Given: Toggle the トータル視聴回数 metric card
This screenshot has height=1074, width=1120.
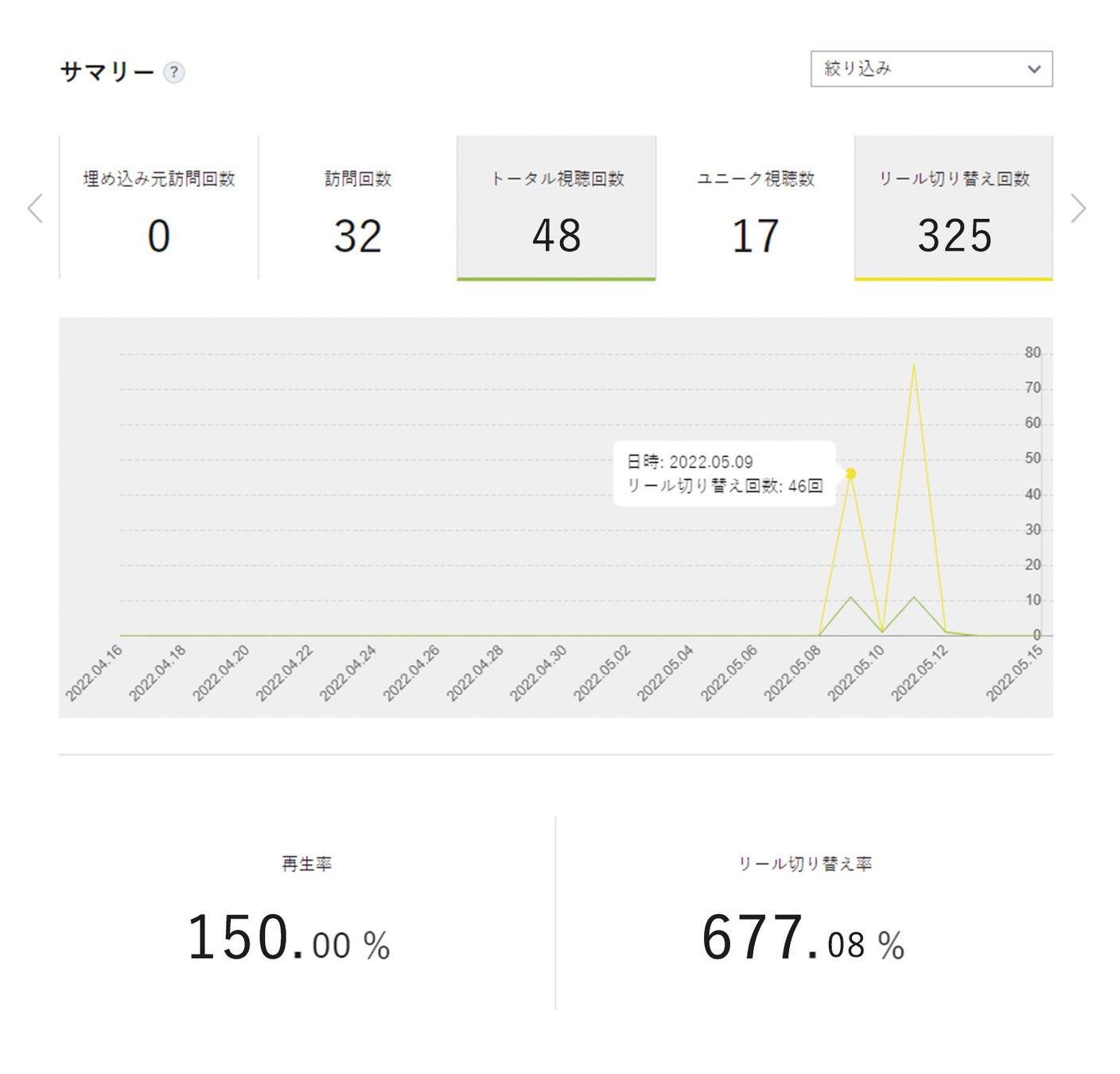Looking at the screenshot, I should tap(556, 208).
